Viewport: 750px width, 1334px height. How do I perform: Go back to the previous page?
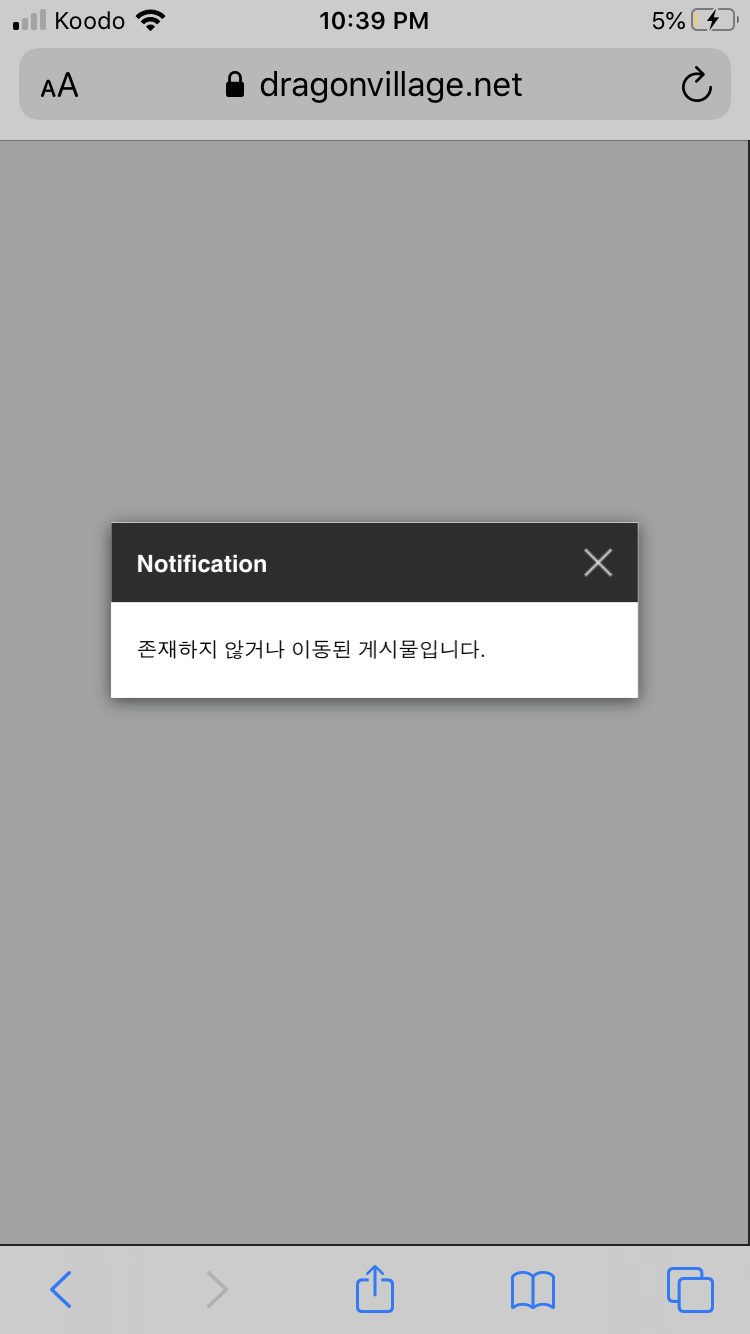click(x=61, y=1290)
